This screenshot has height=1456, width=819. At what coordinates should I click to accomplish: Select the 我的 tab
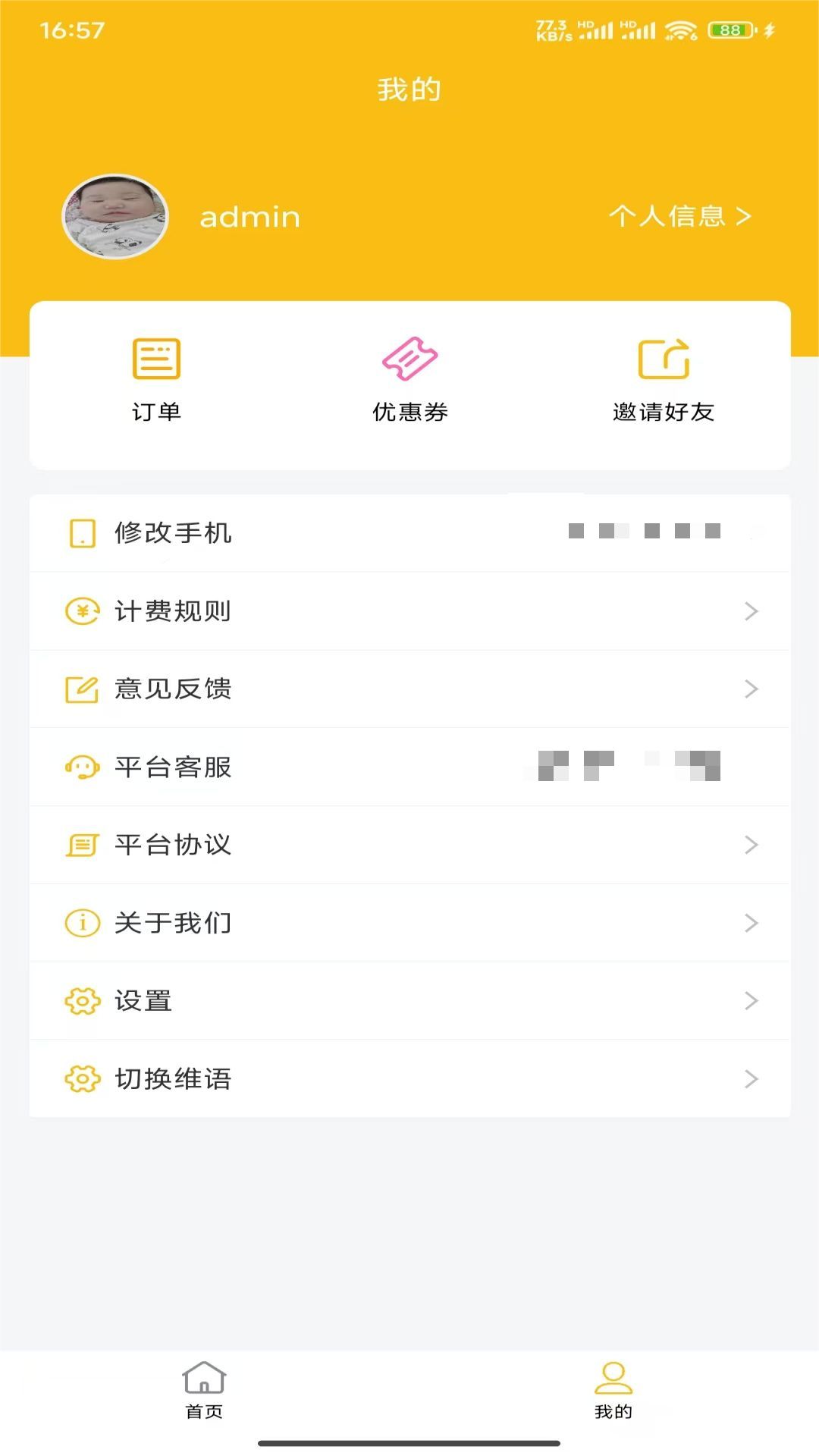pos(613,1389)
